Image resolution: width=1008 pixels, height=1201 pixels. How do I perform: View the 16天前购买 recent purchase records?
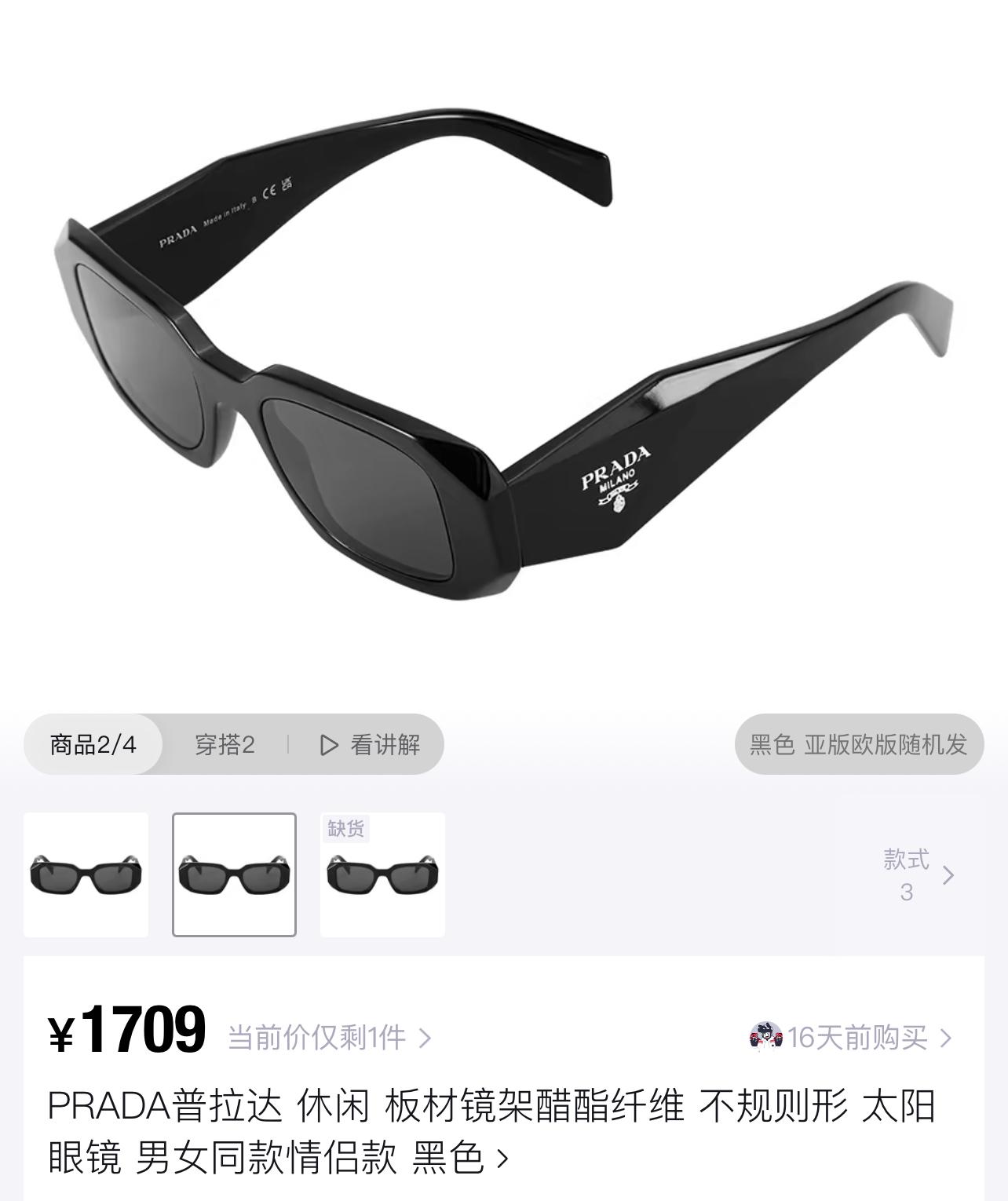point(857,1038)
